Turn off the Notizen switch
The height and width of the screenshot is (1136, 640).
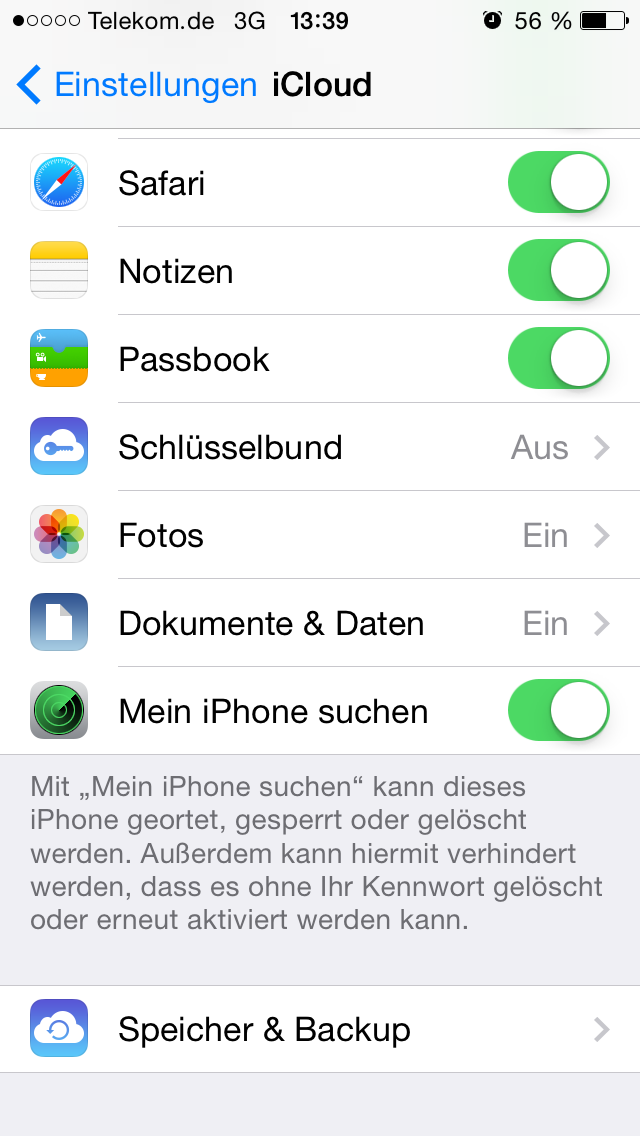(x=559, y=271)
